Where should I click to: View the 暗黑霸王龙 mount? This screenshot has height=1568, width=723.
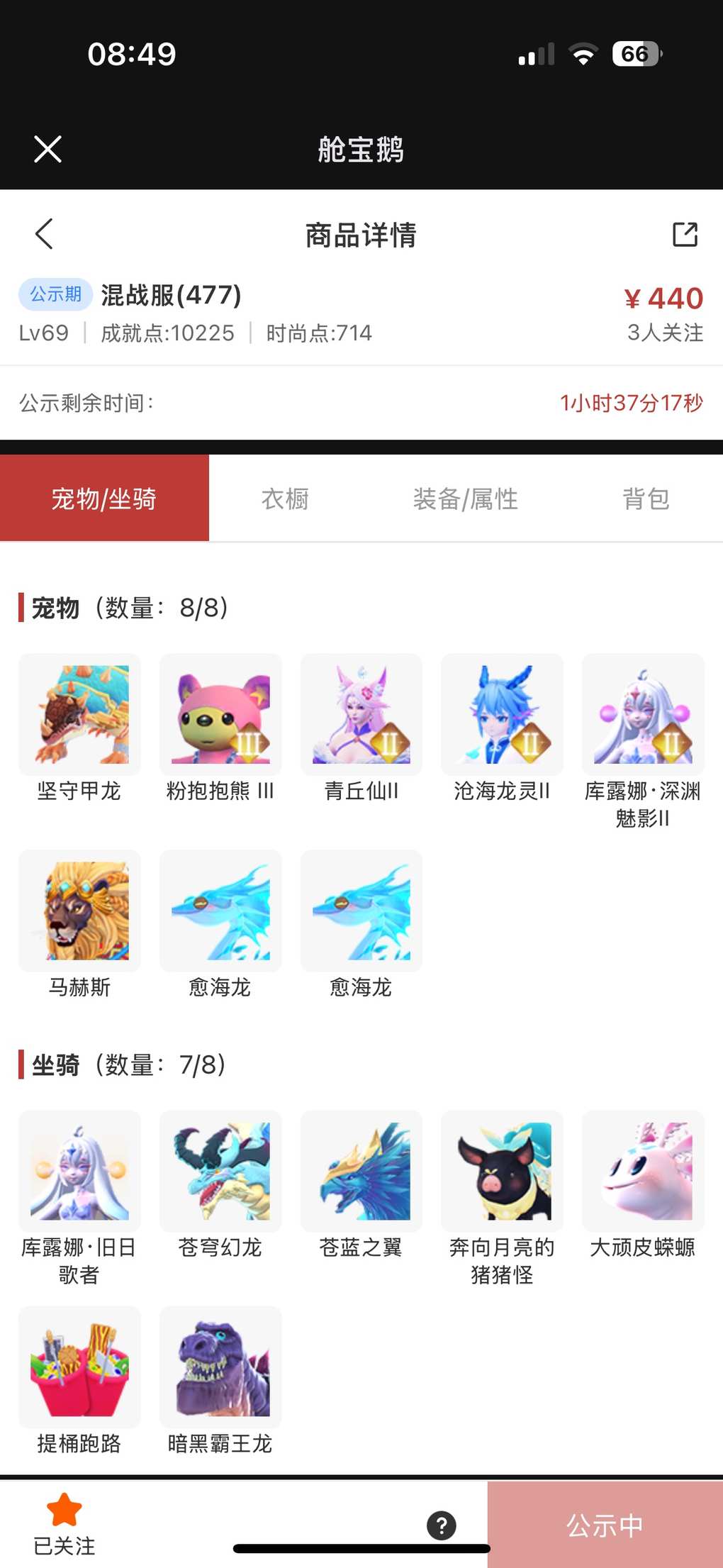(x=220, y=1367)
